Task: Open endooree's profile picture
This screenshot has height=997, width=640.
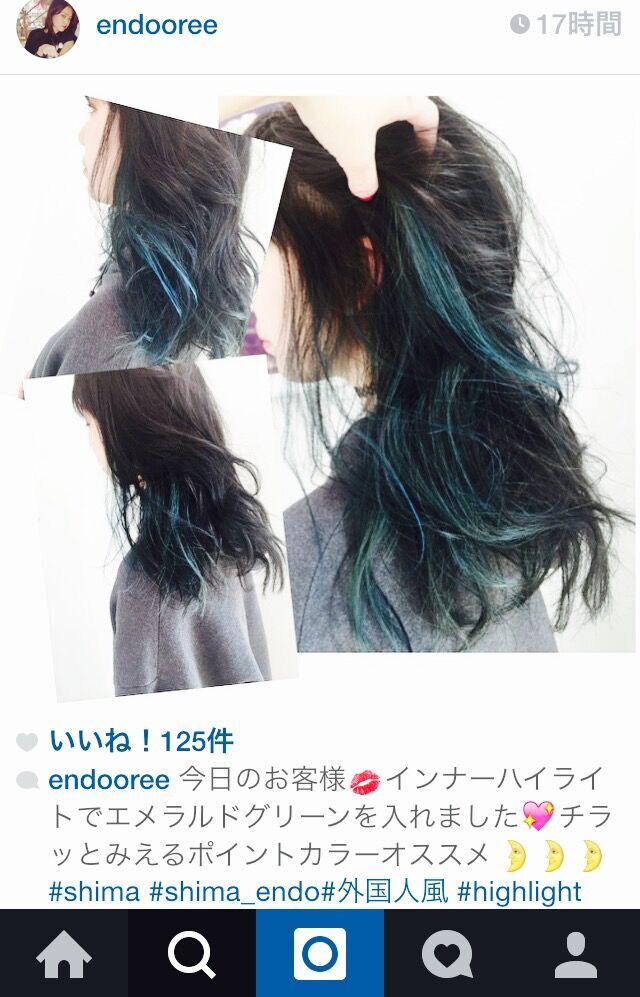Action: tap(47, 27)
